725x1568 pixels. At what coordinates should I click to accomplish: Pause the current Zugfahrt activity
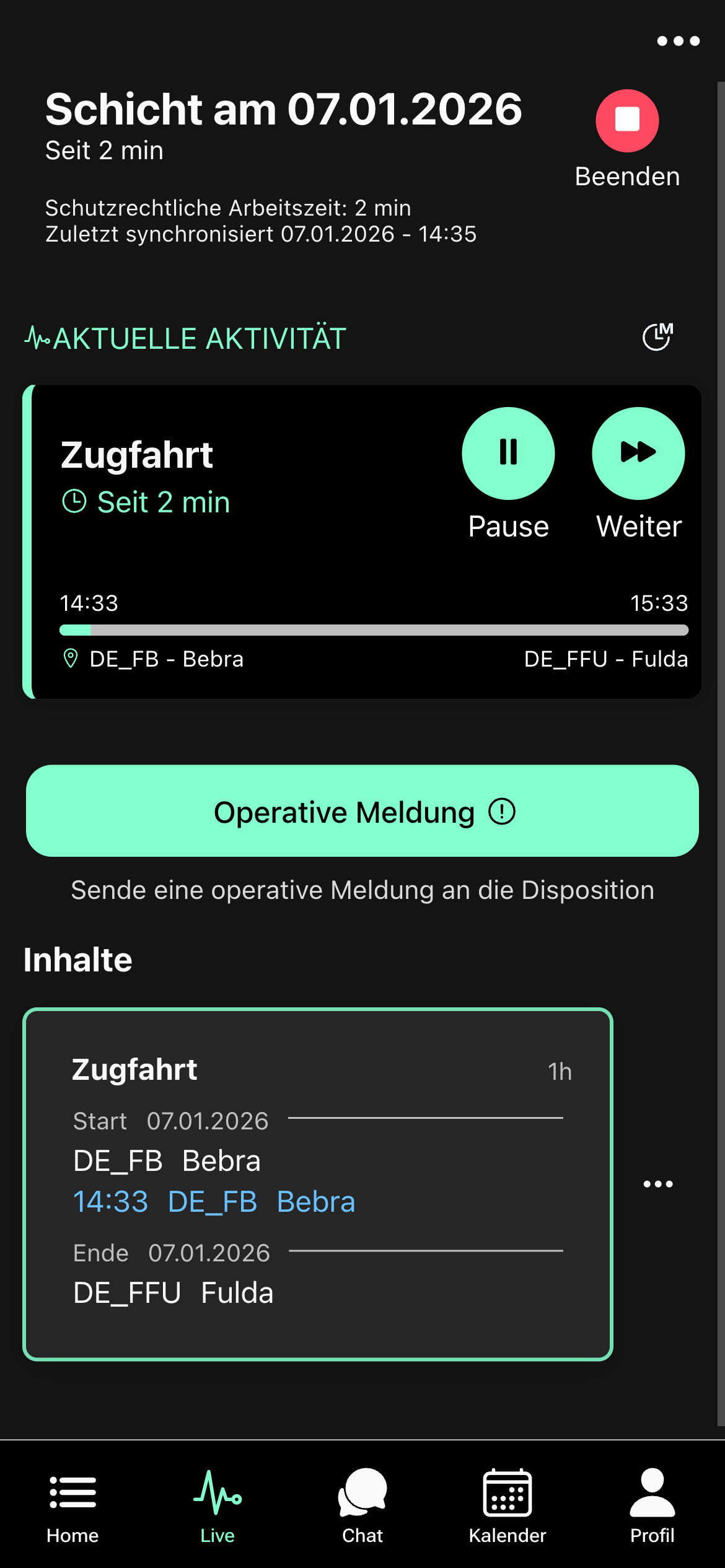508,453
